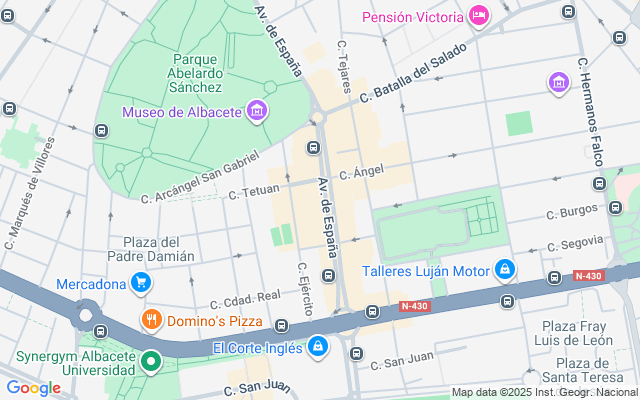The height and width of the screenshot is (400, 640).
Task: Tap the Domino's Pizza restaurant pin
Action: pos(151,321)
